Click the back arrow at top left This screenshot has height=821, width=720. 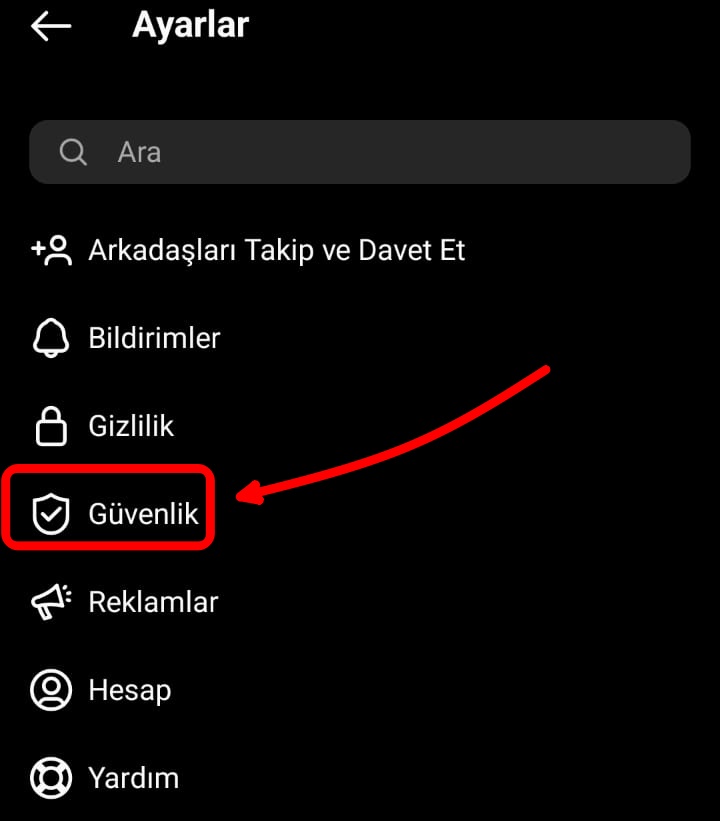pos(50,26)
